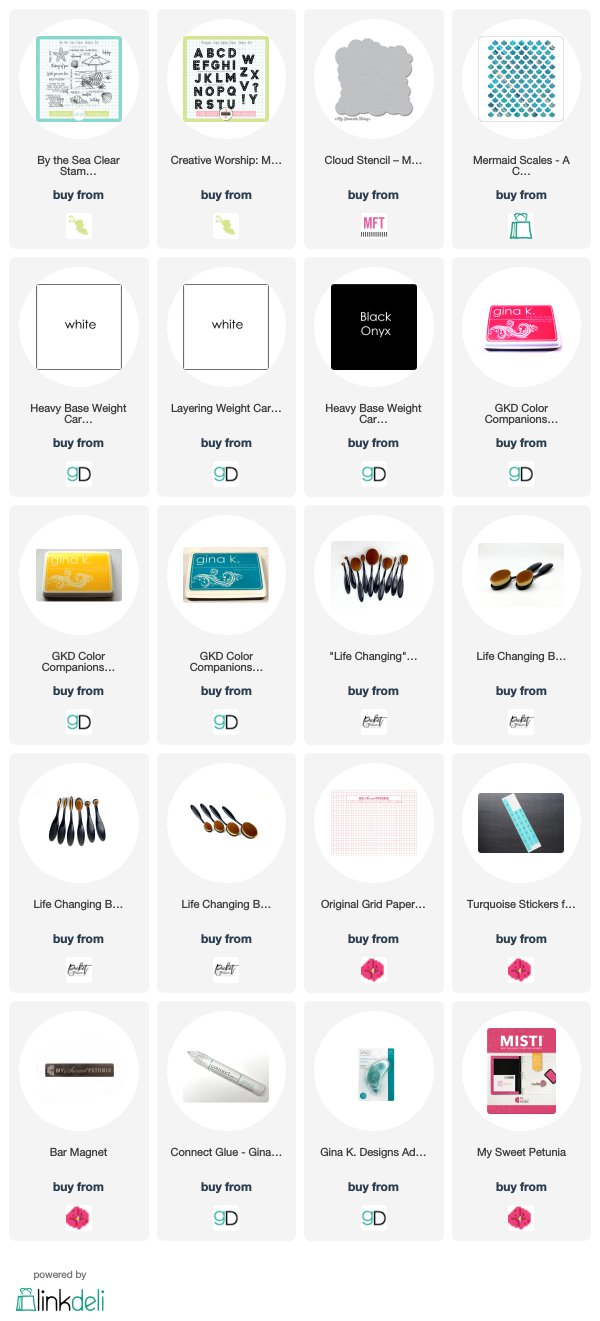The height and width of the screenshot is (1321, 600).
Task: View the pink GKD Color Companions ink pad
Action: pos(521,377)
